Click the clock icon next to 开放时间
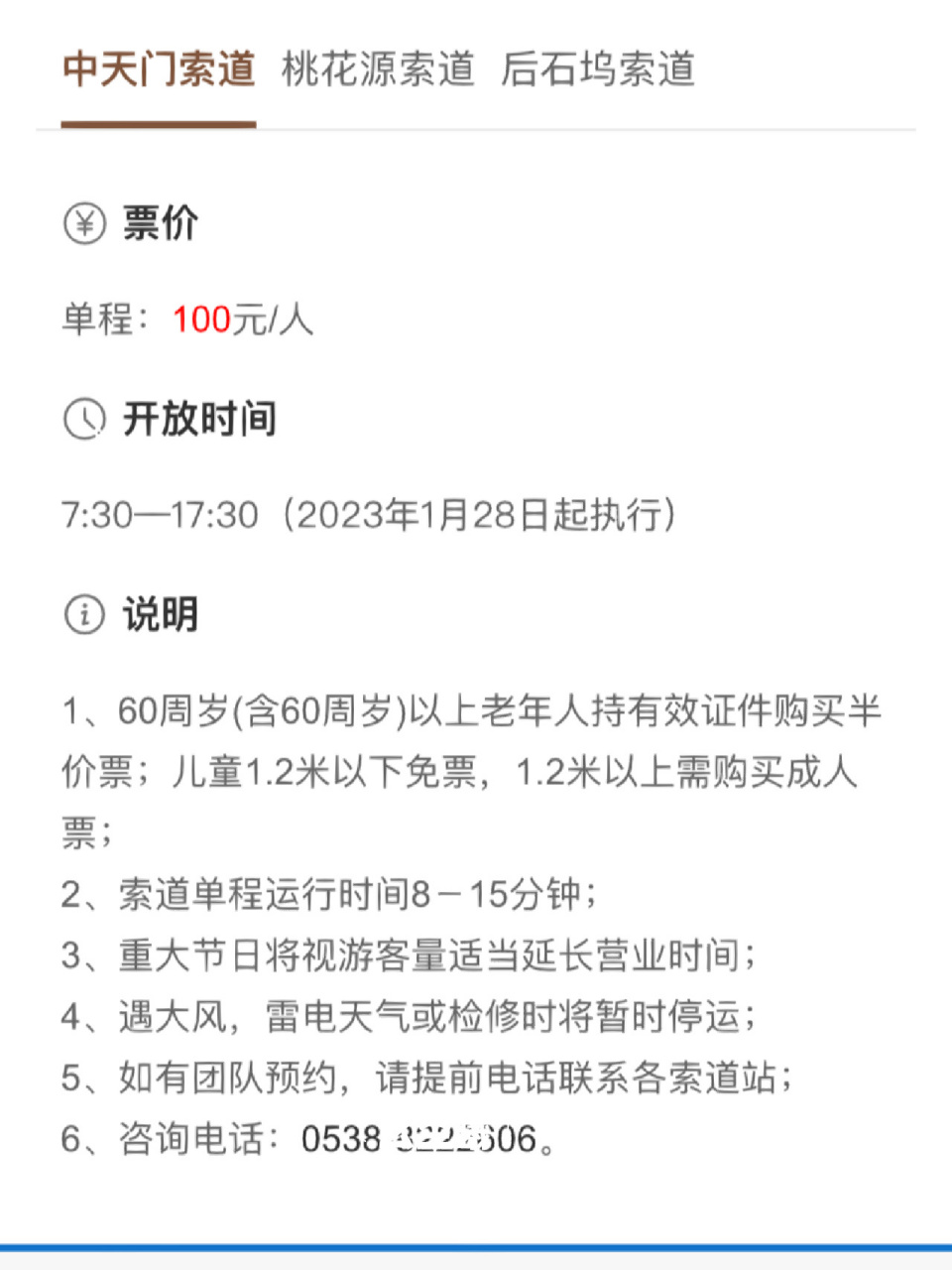Image resolution: width=952 pixels, height=1270 pixels. click(x=85, y=418)
